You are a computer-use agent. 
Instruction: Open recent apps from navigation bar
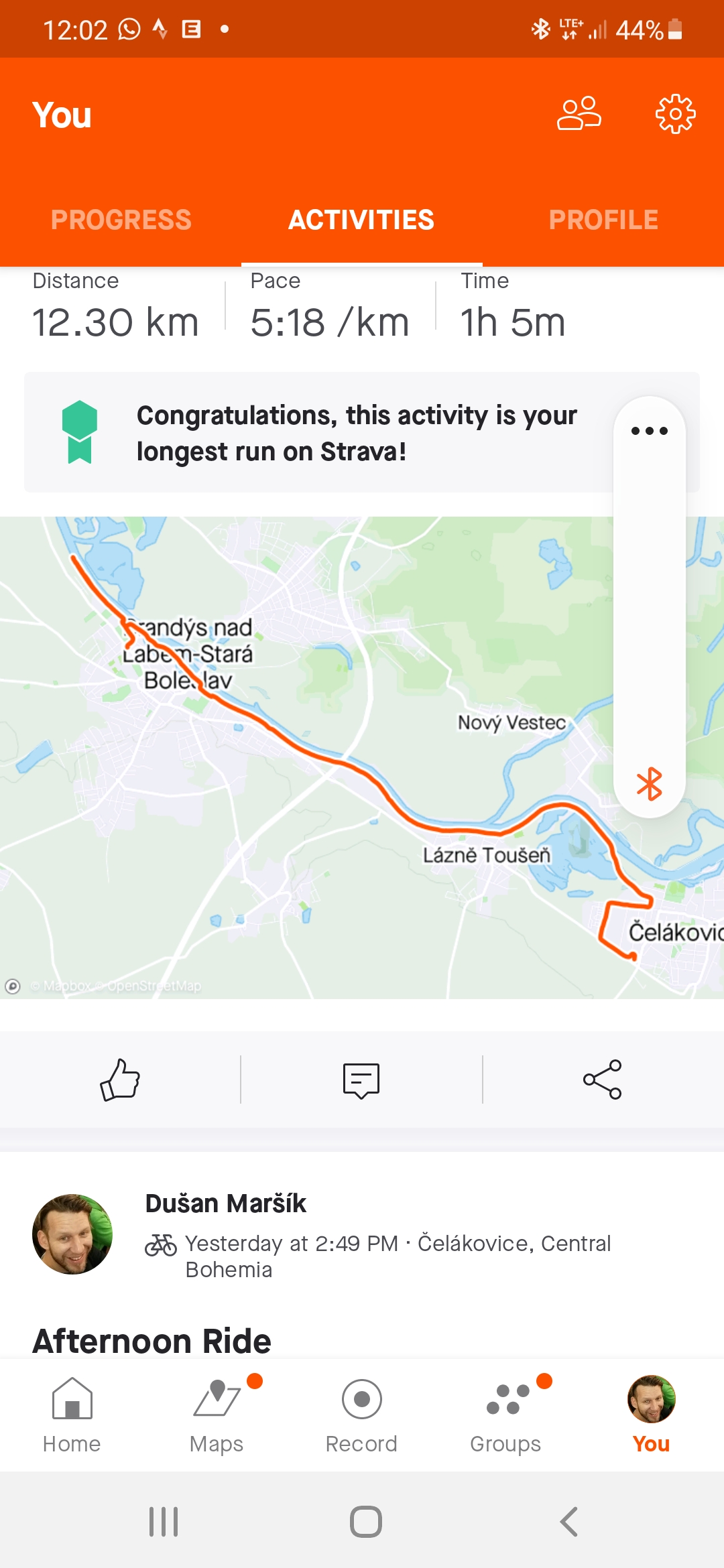164,1522
